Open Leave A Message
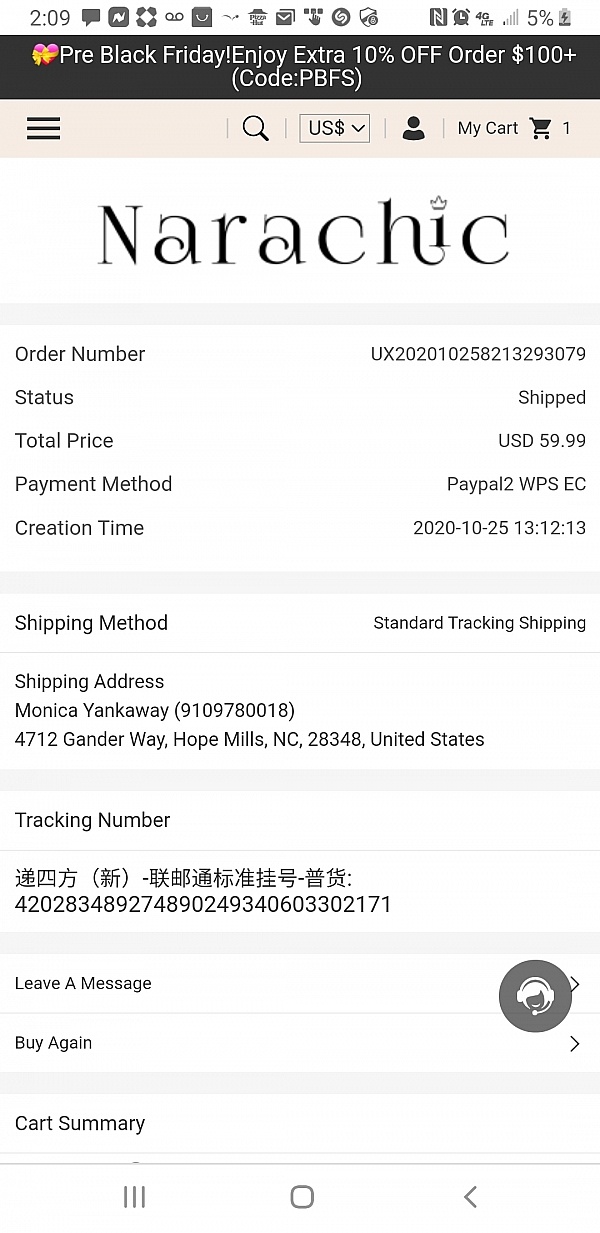 (250, 983)
